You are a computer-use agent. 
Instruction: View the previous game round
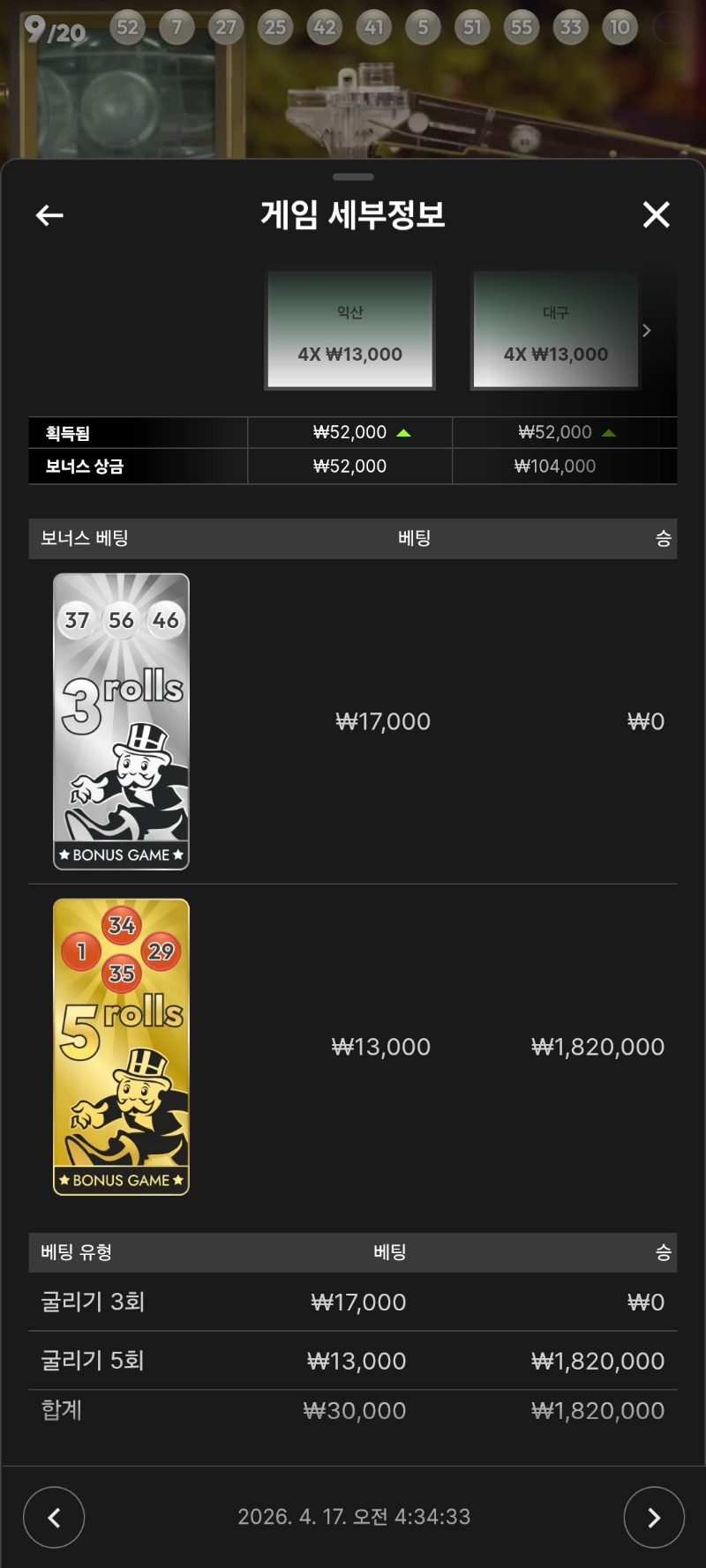point(54,1517)
